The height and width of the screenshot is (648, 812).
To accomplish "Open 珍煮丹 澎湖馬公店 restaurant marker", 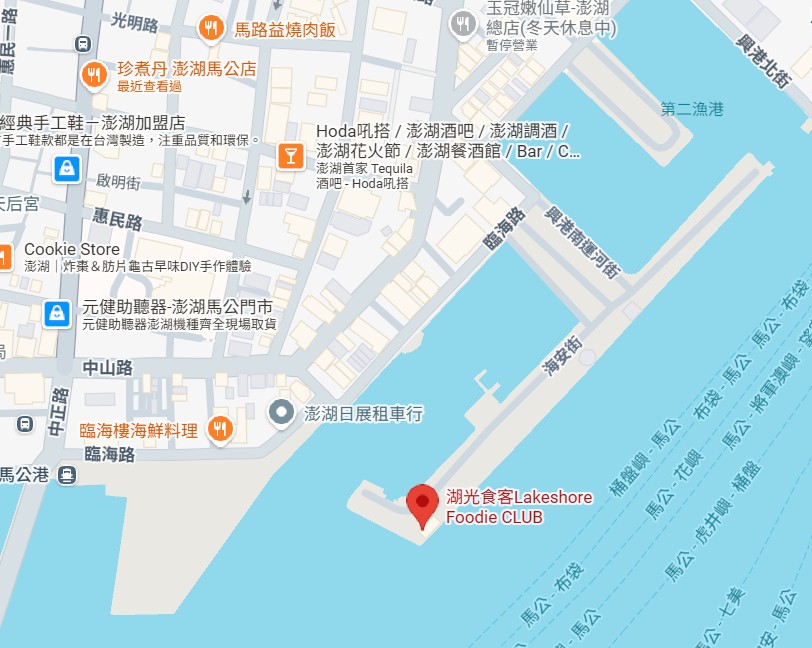I will point(93,74).
